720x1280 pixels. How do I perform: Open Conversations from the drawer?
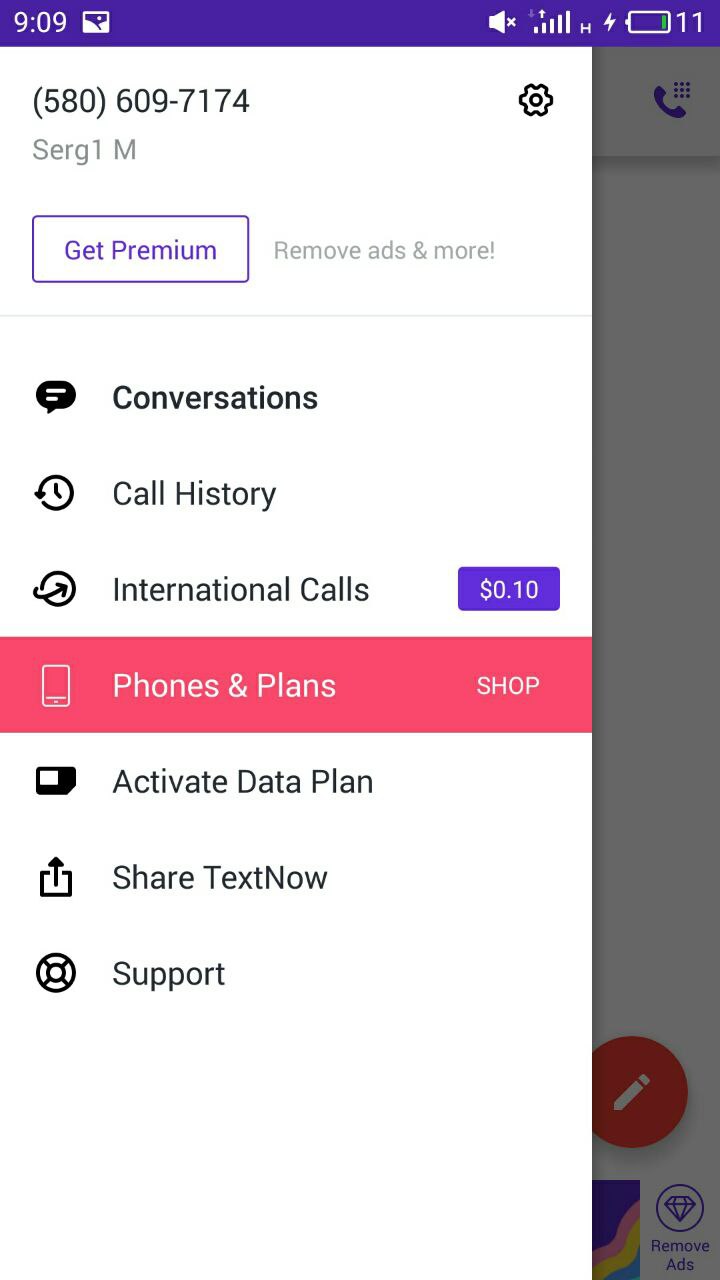coord(215,398)
